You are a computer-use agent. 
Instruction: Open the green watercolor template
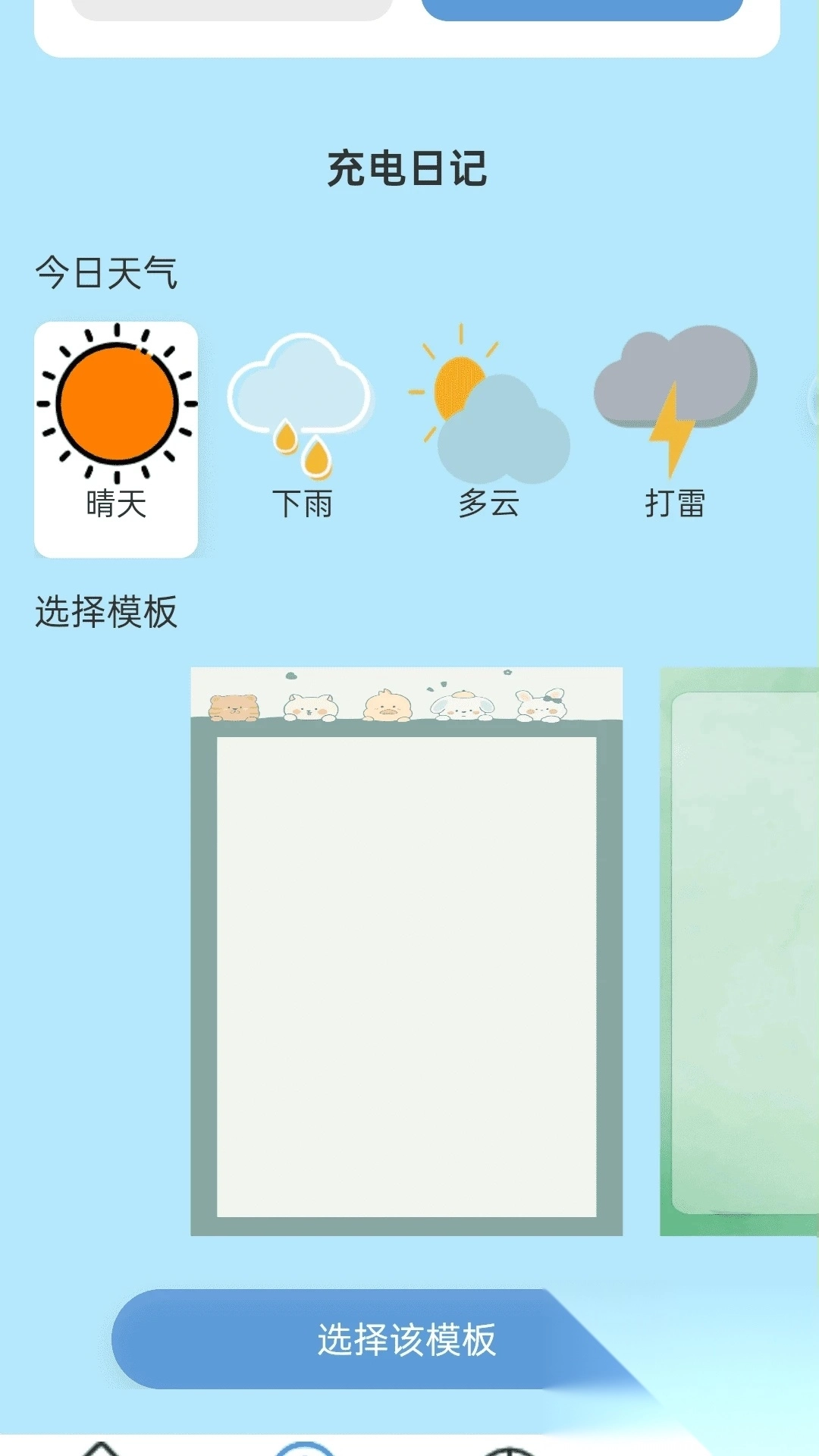click(739, 951)
